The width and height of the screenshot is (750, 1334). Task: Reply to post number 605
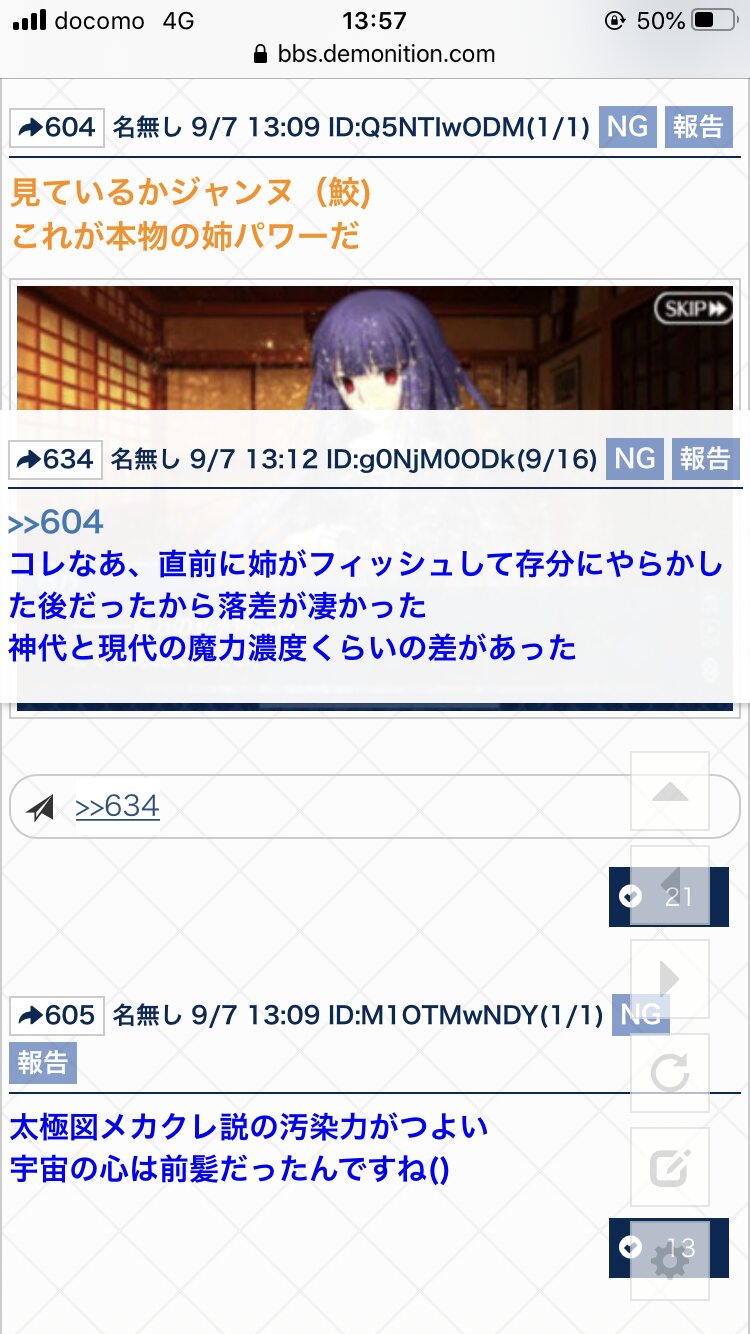click(57, 1016)
